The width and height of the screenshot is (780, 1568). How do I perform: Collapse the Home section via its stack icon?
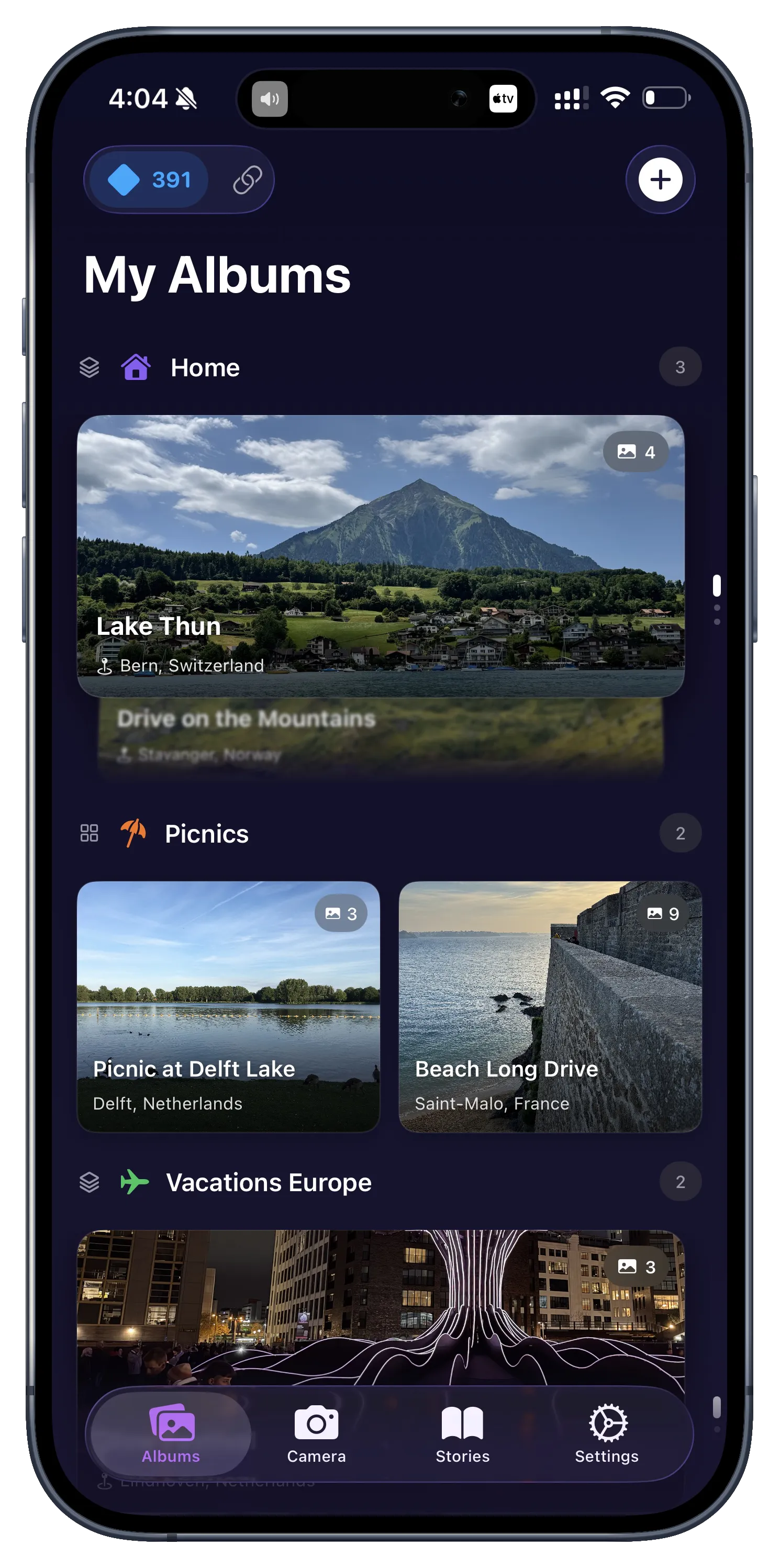[x=89, y=366]
